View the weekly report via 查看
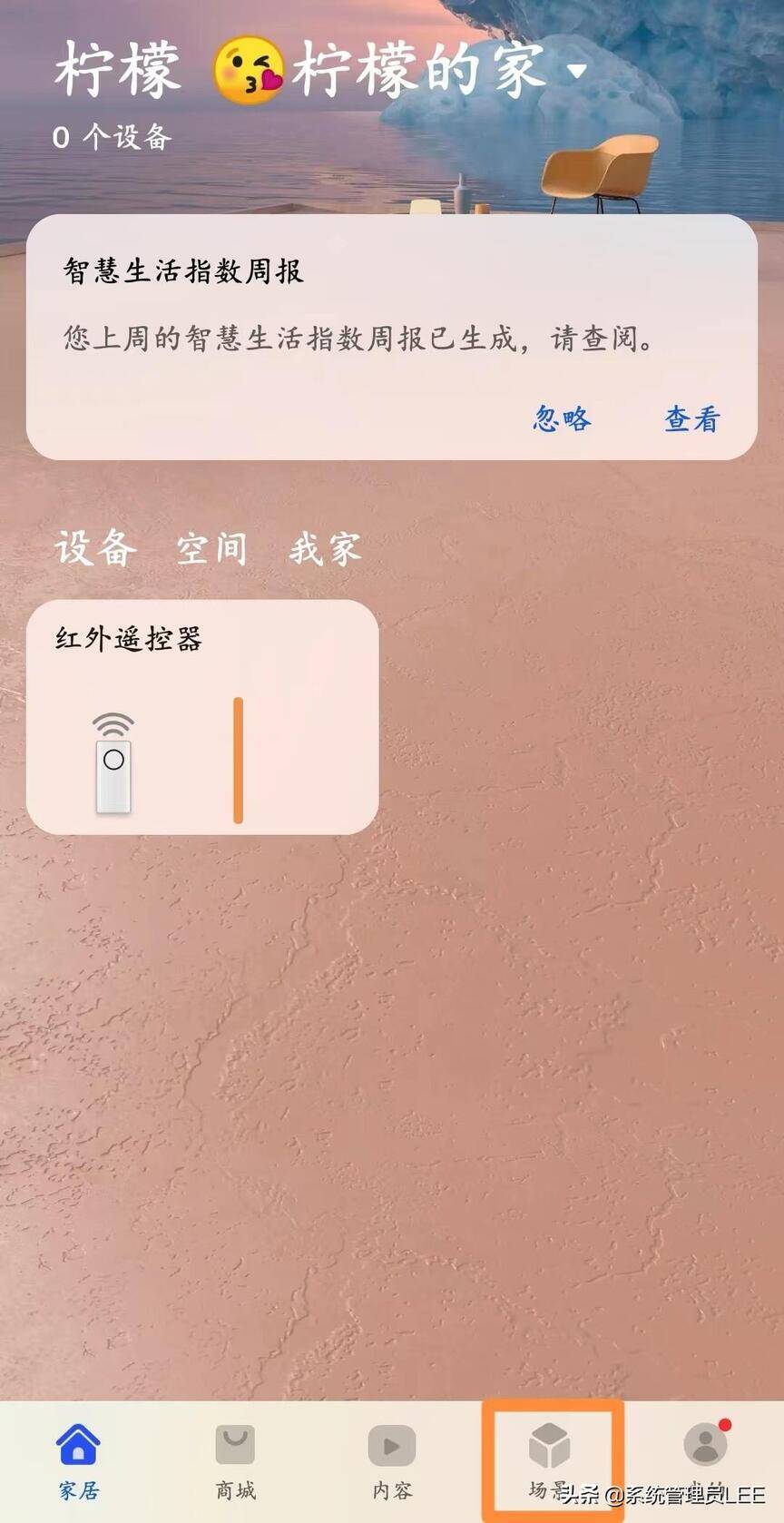Image resolution: width=784 pixels, height=1523 pixels. [691, 418]
